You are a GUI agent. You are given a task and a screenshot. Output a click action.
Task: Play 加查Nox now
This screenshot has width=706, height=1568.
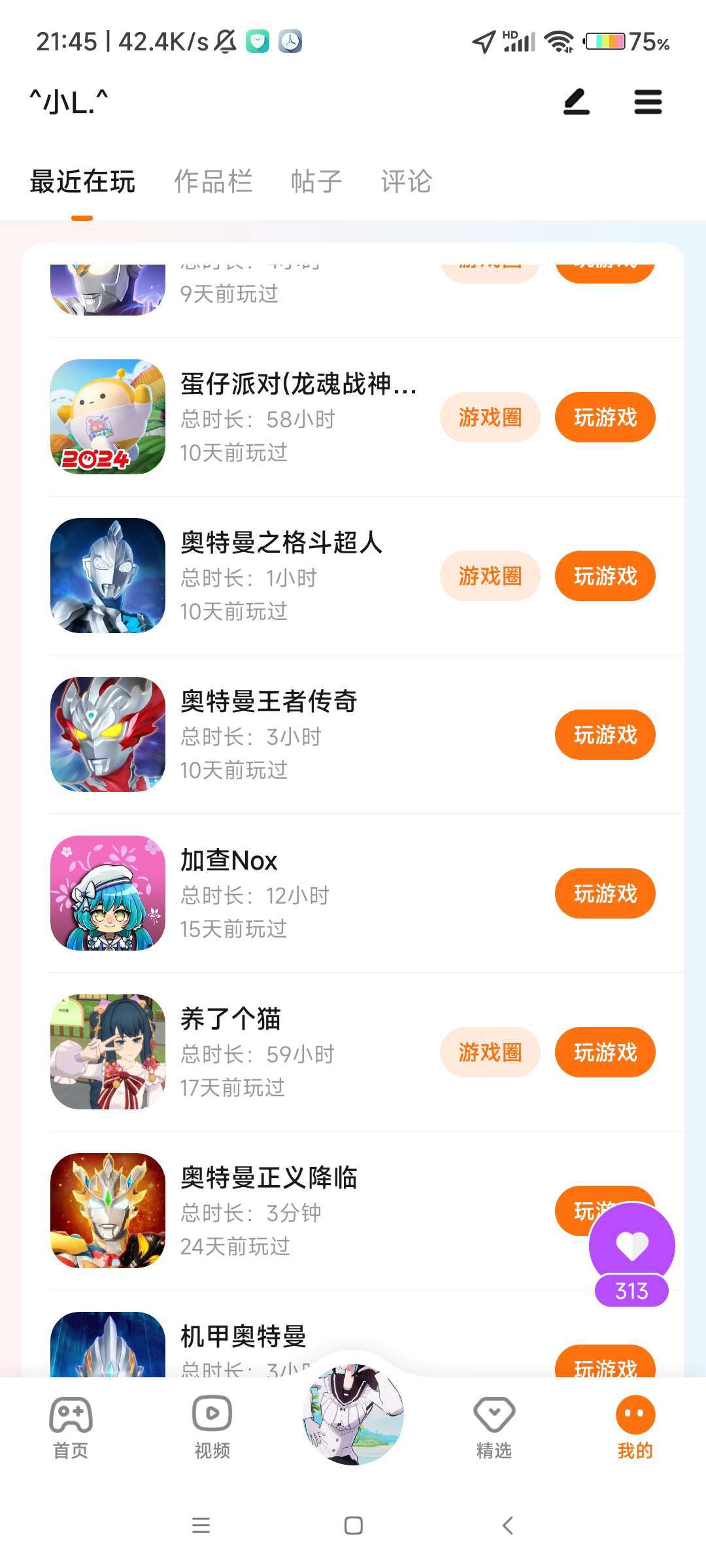pyautogui.click(x=605, y=893)
